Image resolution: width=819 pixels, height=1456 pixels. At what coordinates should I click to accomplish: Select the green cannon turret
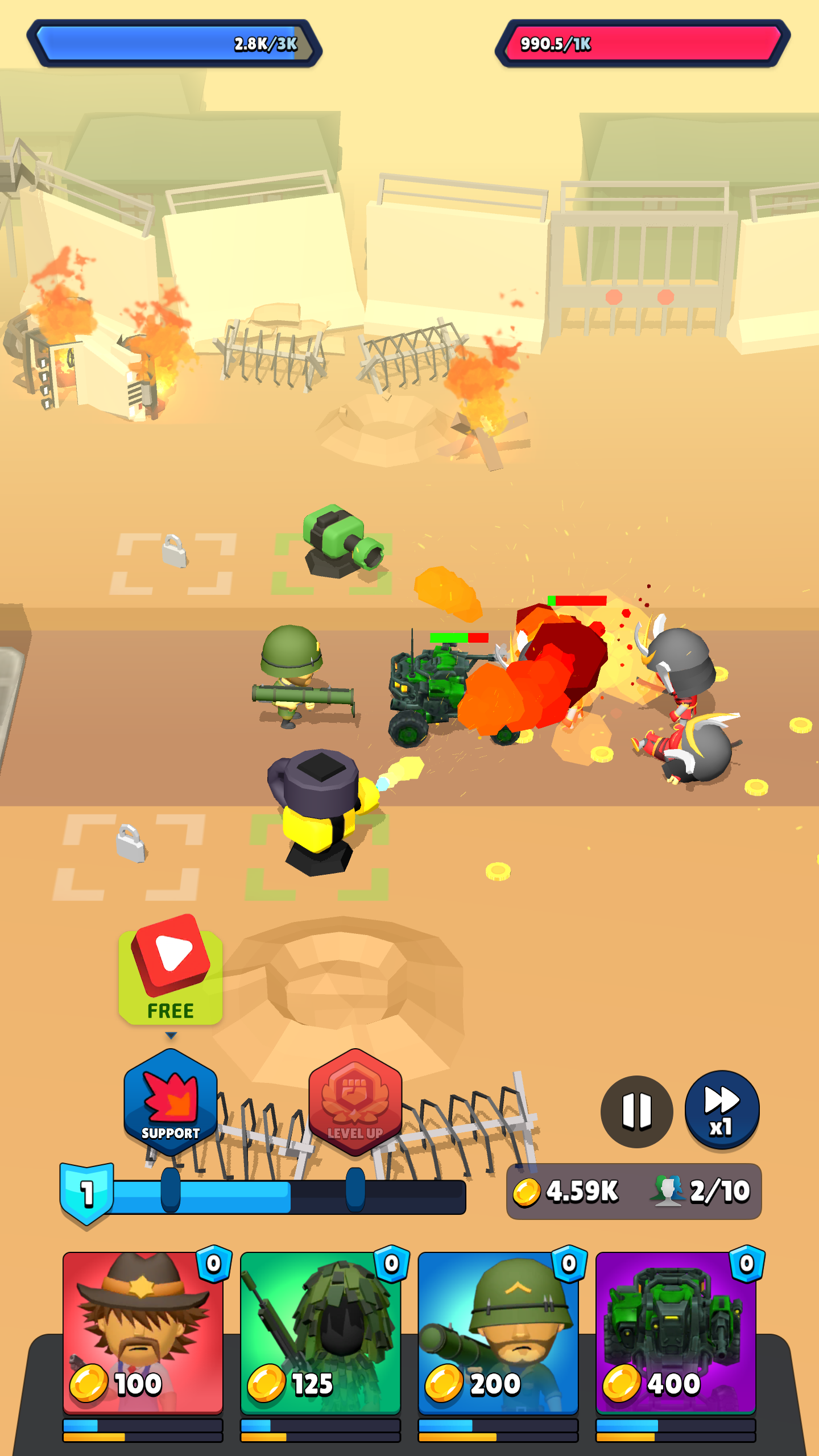coord(341,541)
